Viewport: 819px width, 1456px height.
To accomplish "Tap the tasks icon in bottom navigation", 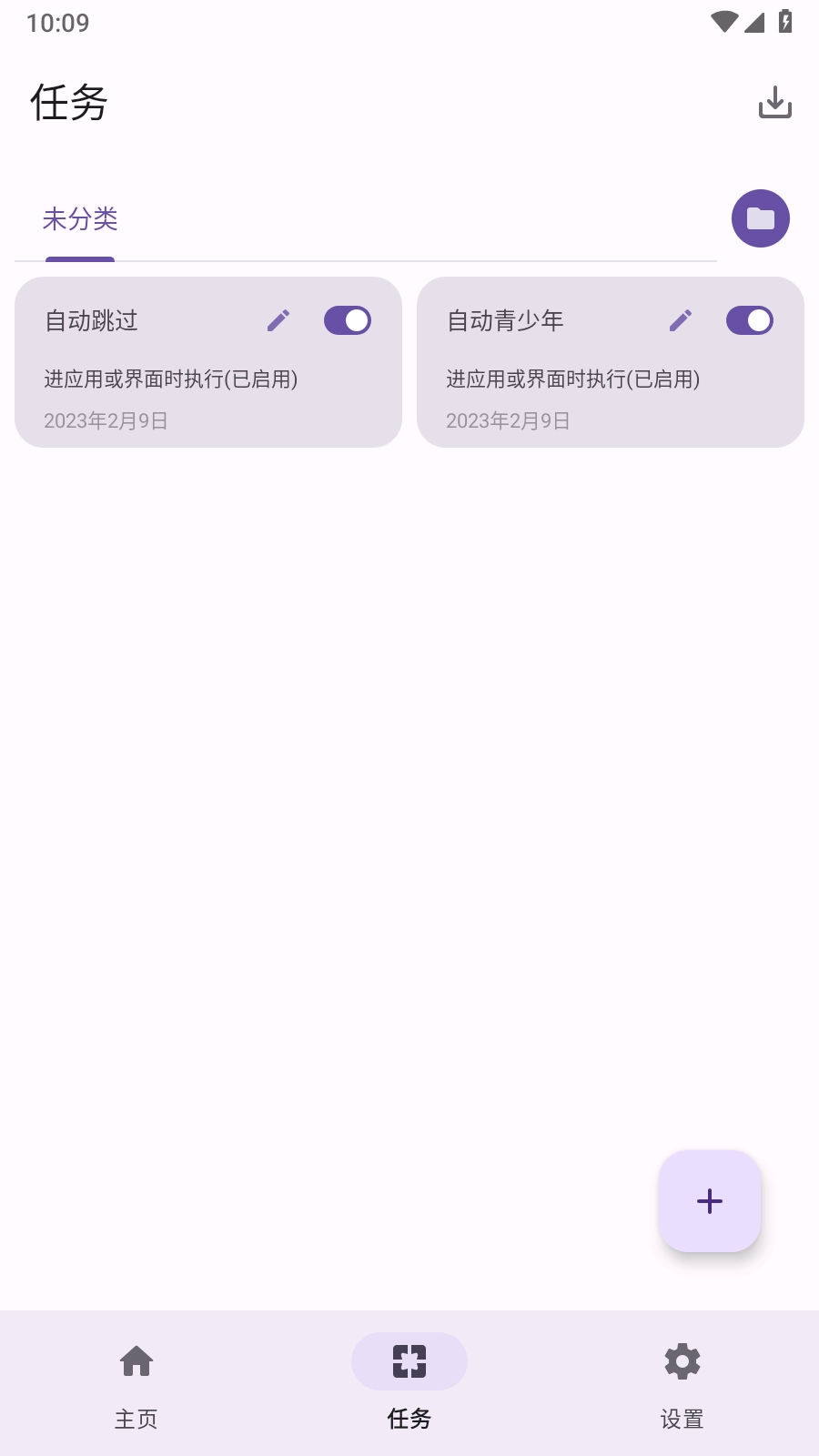I will 409,1362.
